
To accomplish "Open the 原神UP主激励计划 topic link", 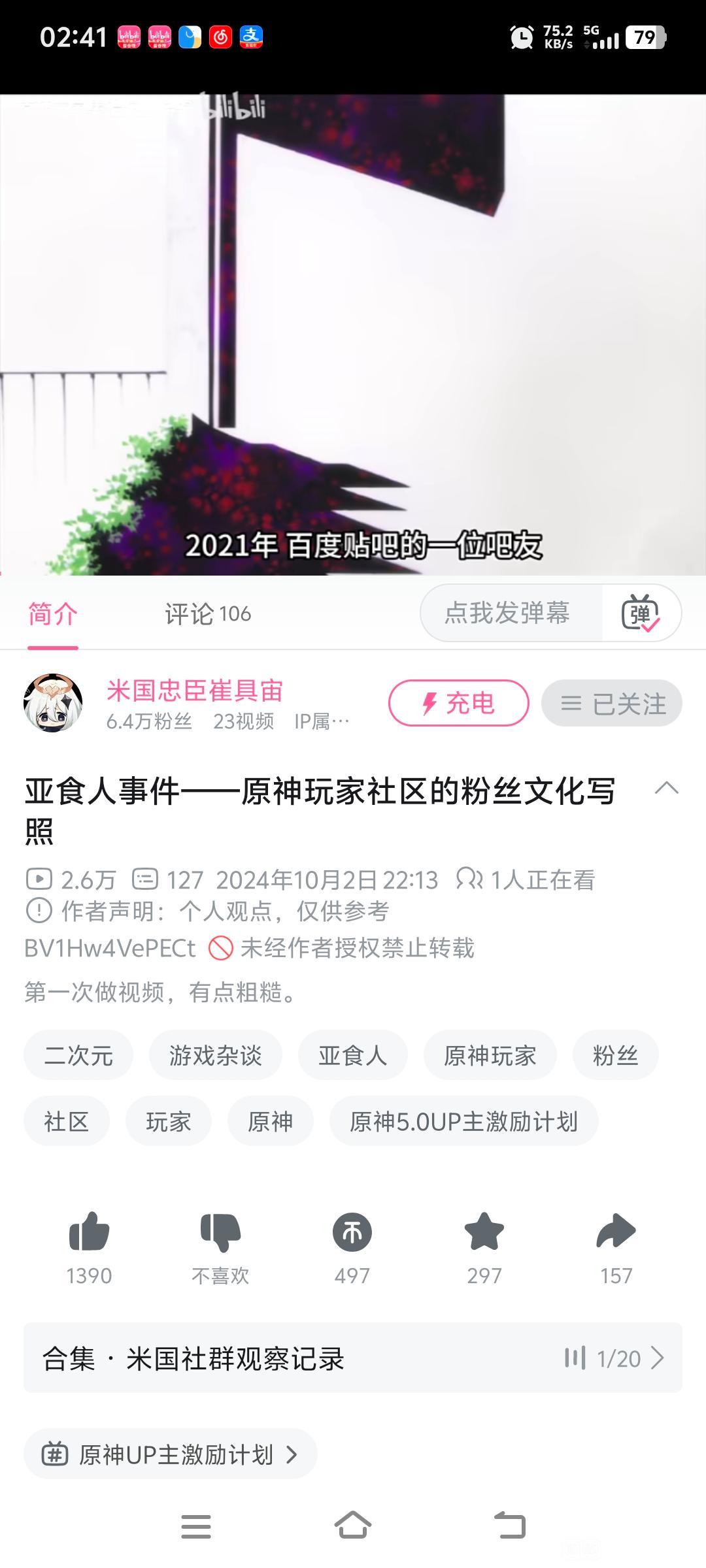I will coord(170,1454).
